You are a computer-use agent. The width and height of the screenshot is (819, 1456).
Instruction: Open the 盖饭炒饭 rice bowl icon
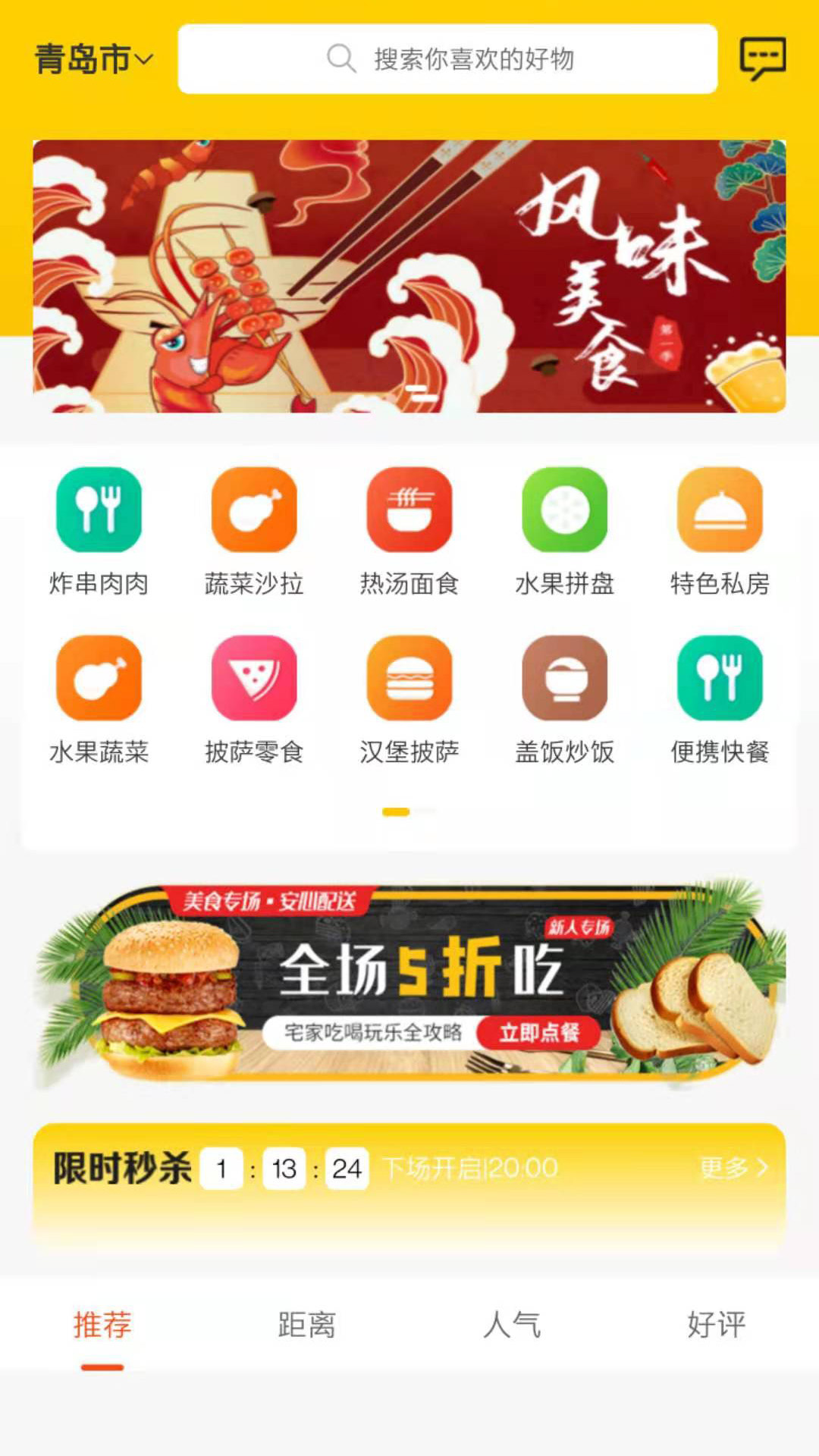(563, 679)
